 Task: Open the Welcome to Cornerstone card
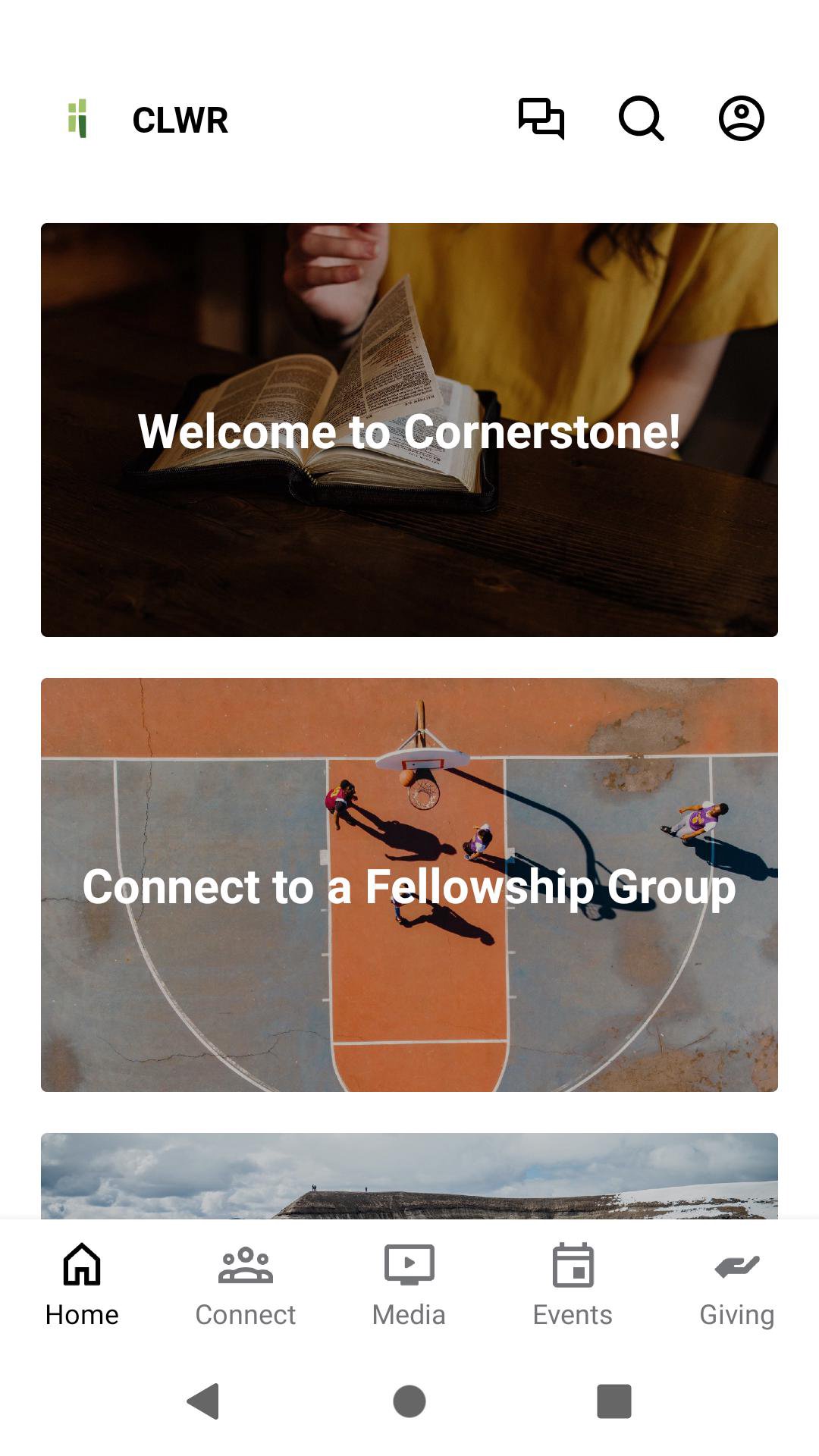pos(409,430)
